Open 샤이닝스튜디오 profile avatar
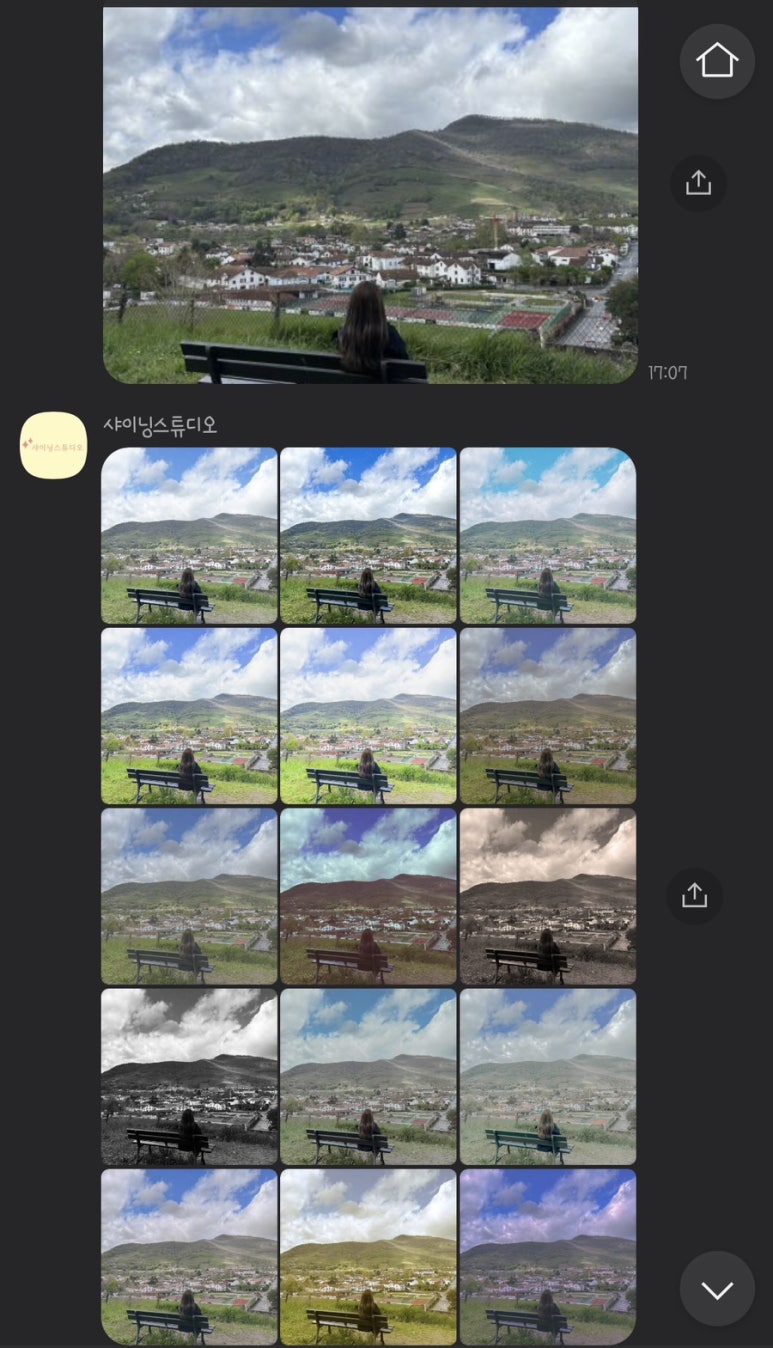The height and width of the screenshot is (1348, 773). 54,445
